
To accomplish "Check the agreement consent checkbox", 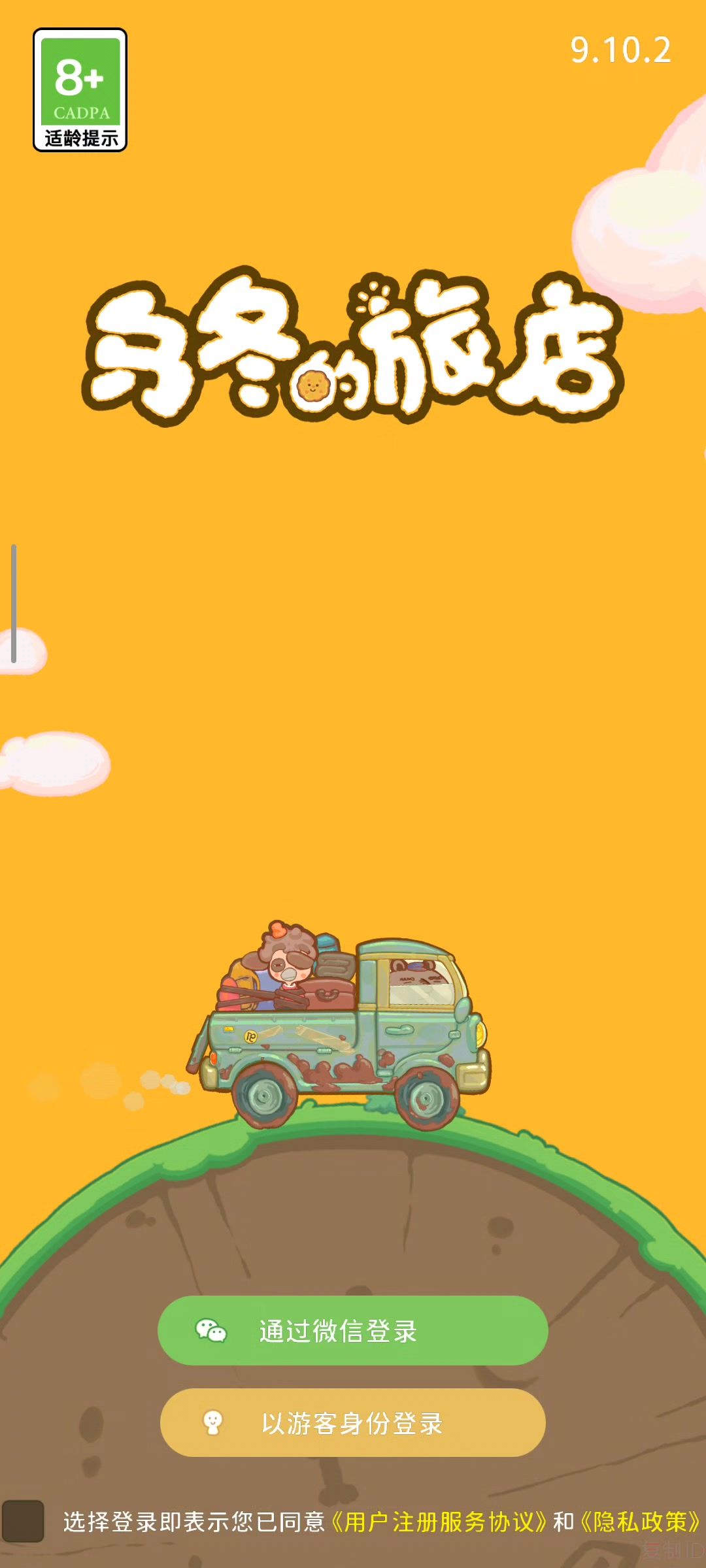I will tap(24, 1521).
